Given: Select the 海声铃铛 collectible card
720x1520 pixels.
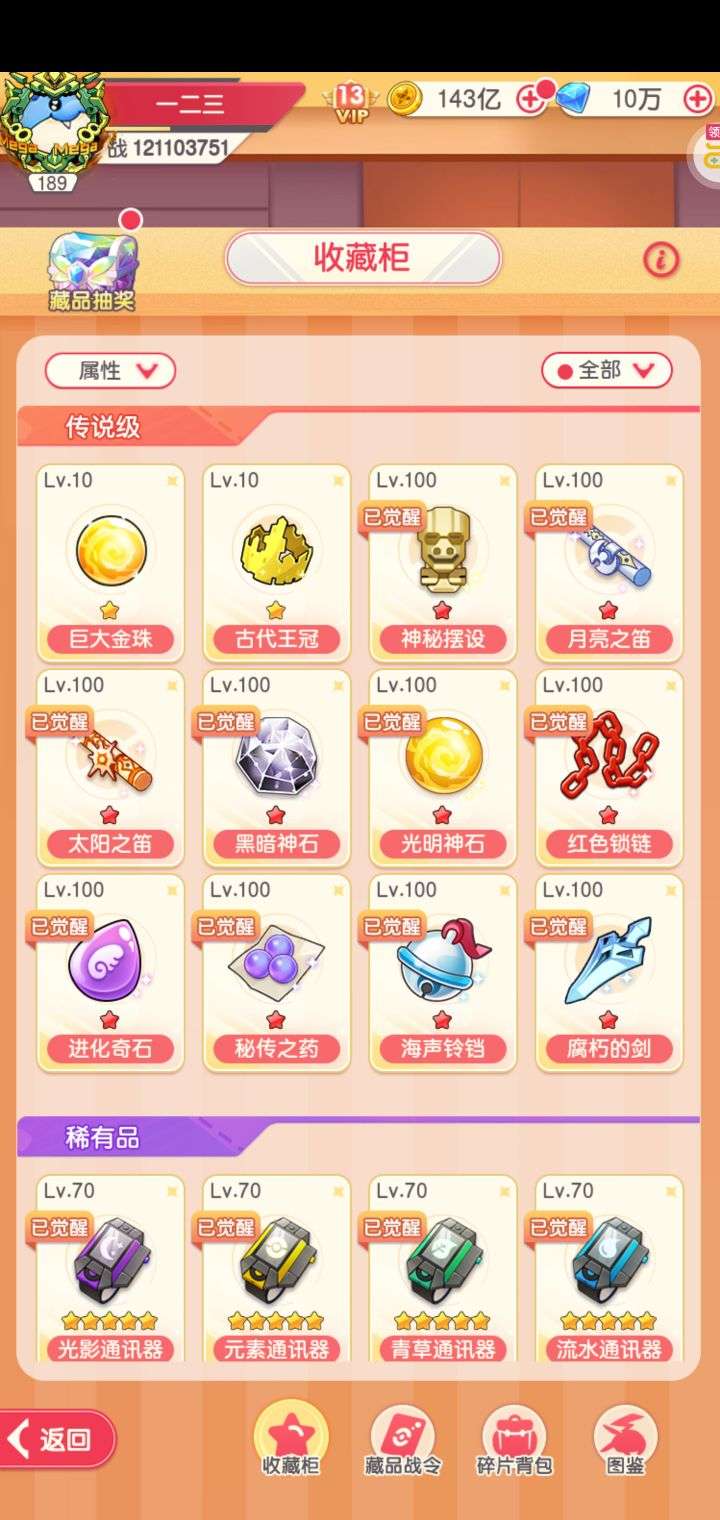Looking at the screenshot, I should coord(443,973).
